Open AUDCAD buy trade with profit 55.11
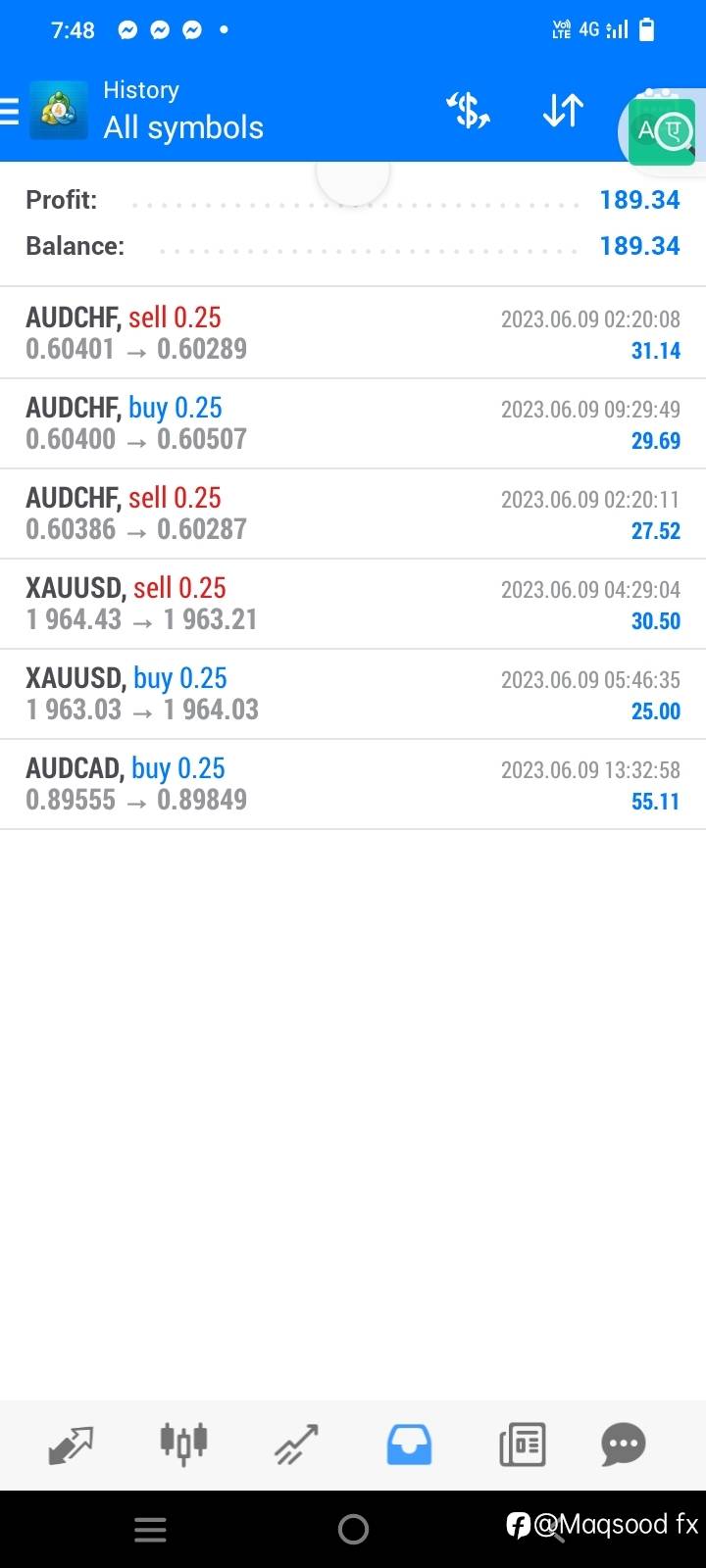The image size is (706, 1568). [353, 784]
